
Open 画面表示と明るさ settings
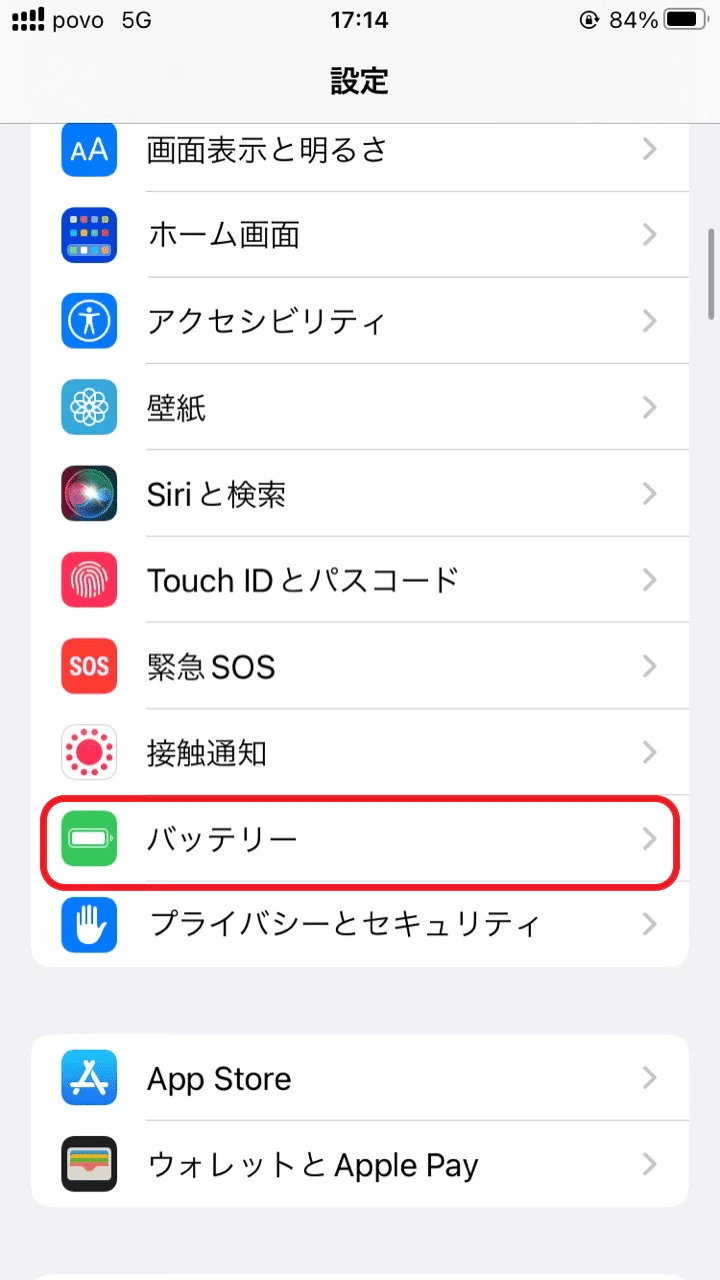pos(360,150)
